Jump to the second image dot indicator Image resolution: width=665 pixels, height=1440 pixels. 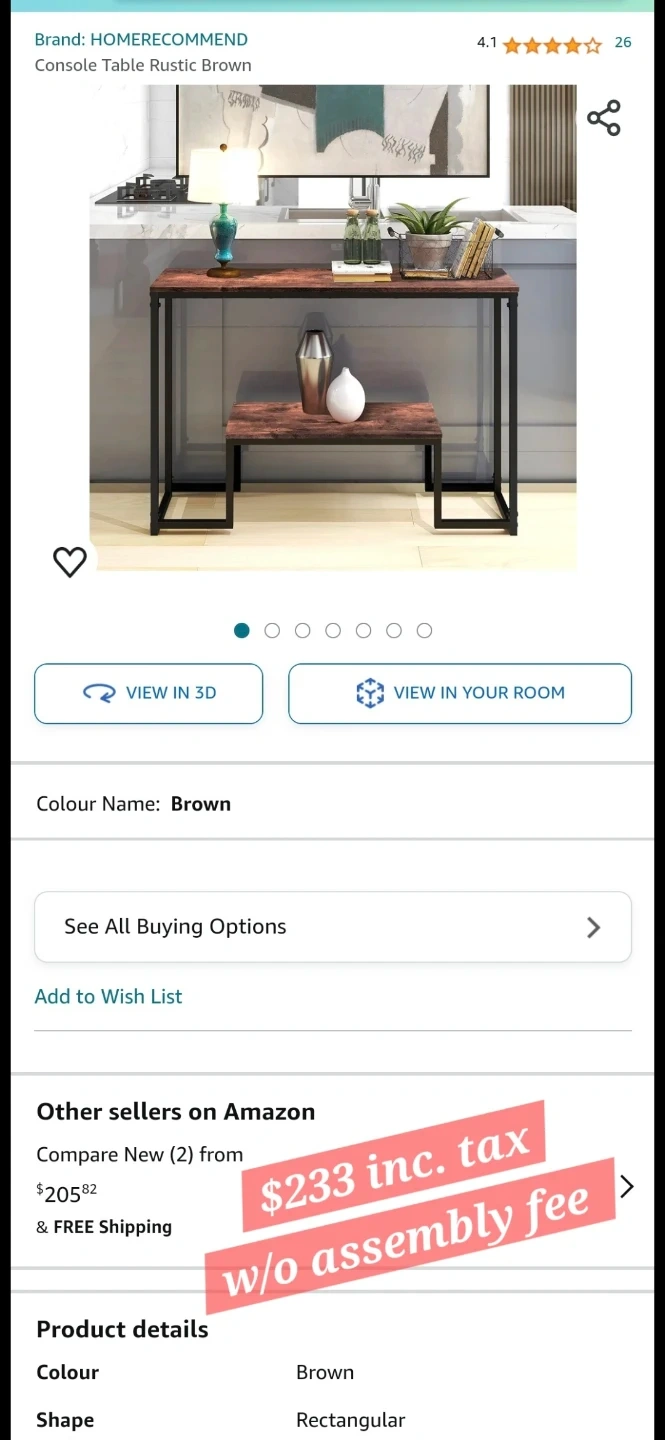272,630
